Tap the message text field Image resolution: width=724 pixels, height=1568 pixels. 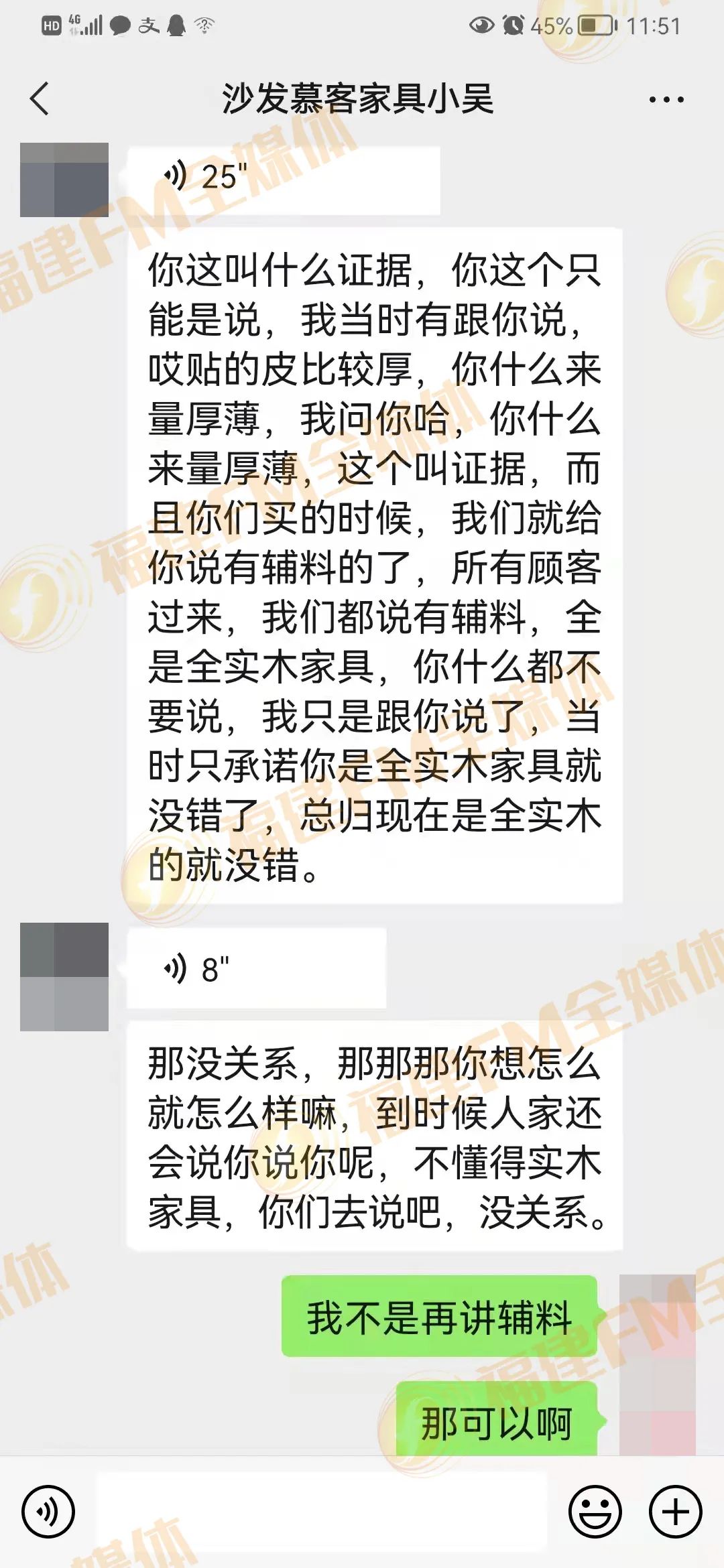tap(322, 1512)
